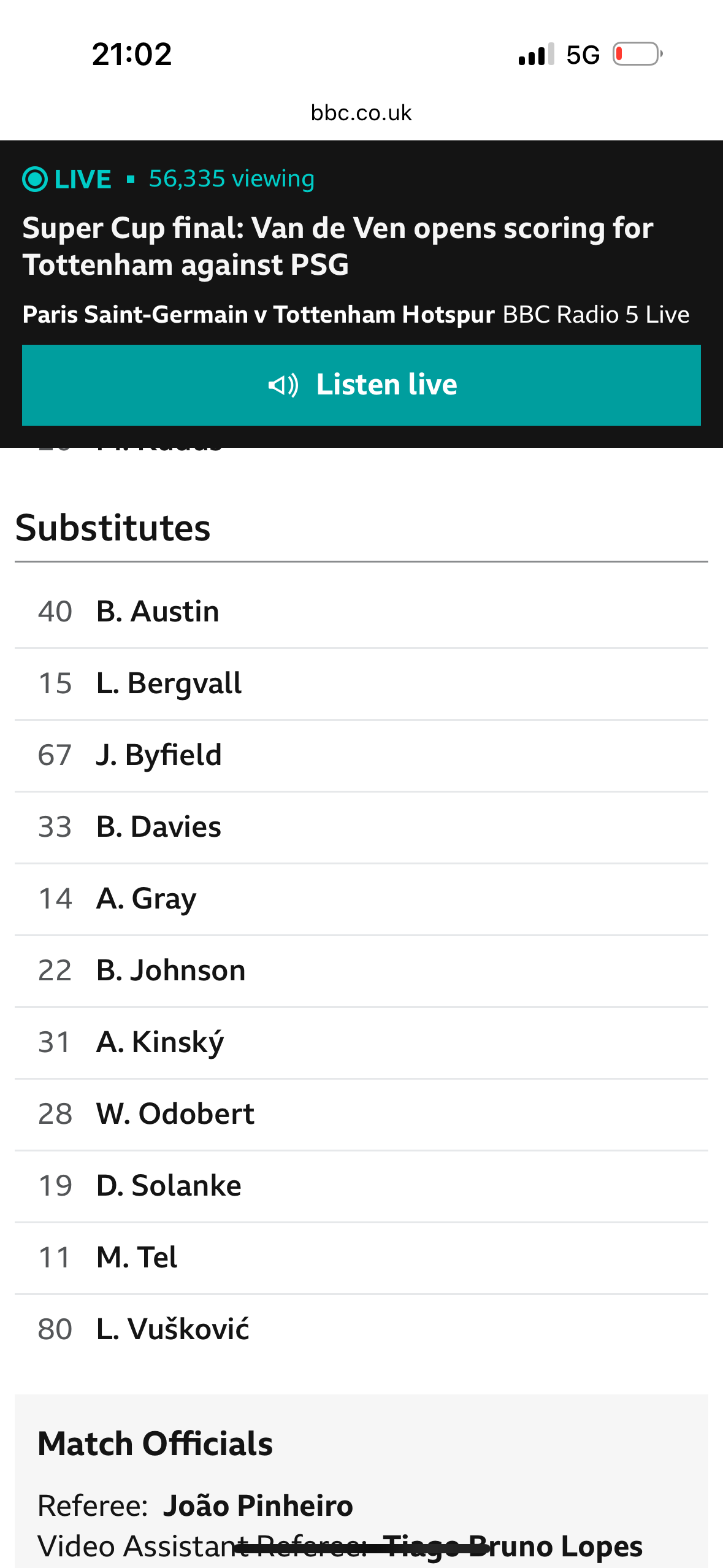Open the Super Cup final live headline
The width and height of the screenshot is (723, 1568).
338,247
